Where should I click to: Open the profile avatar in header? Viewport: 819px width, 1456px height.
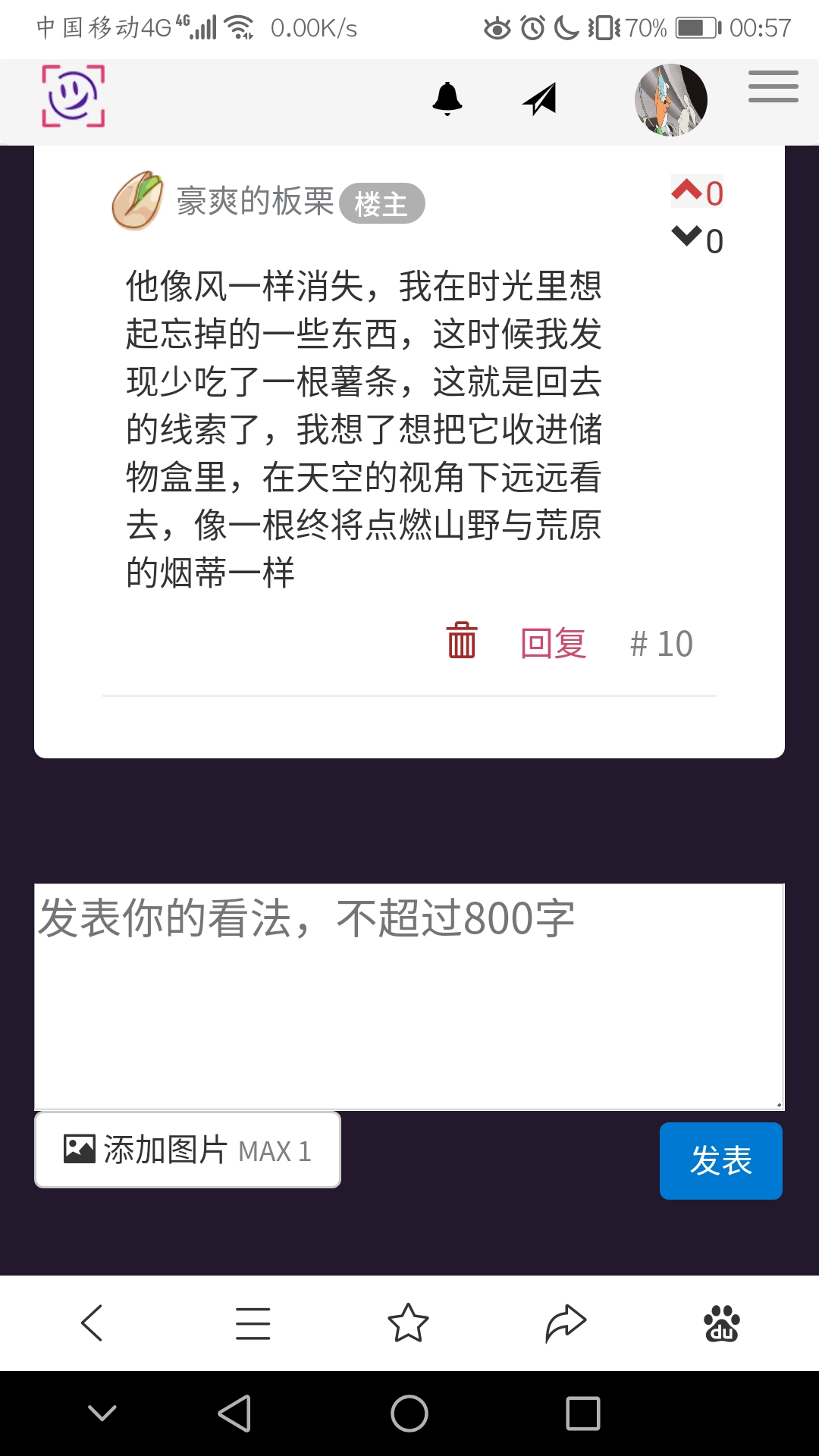(670, 100)
